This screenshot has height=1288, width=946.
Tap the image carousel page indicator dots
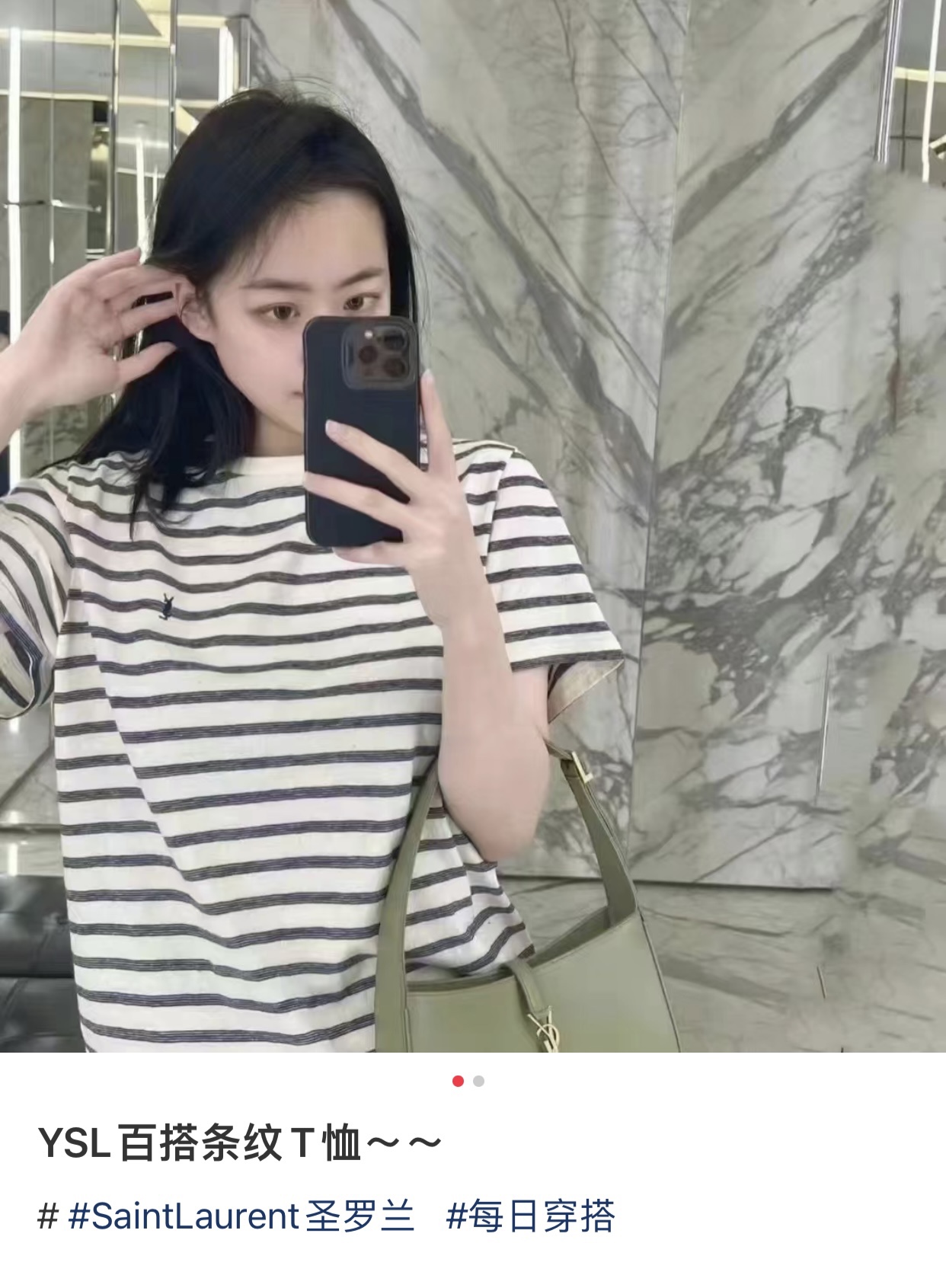pos(468,1081)
